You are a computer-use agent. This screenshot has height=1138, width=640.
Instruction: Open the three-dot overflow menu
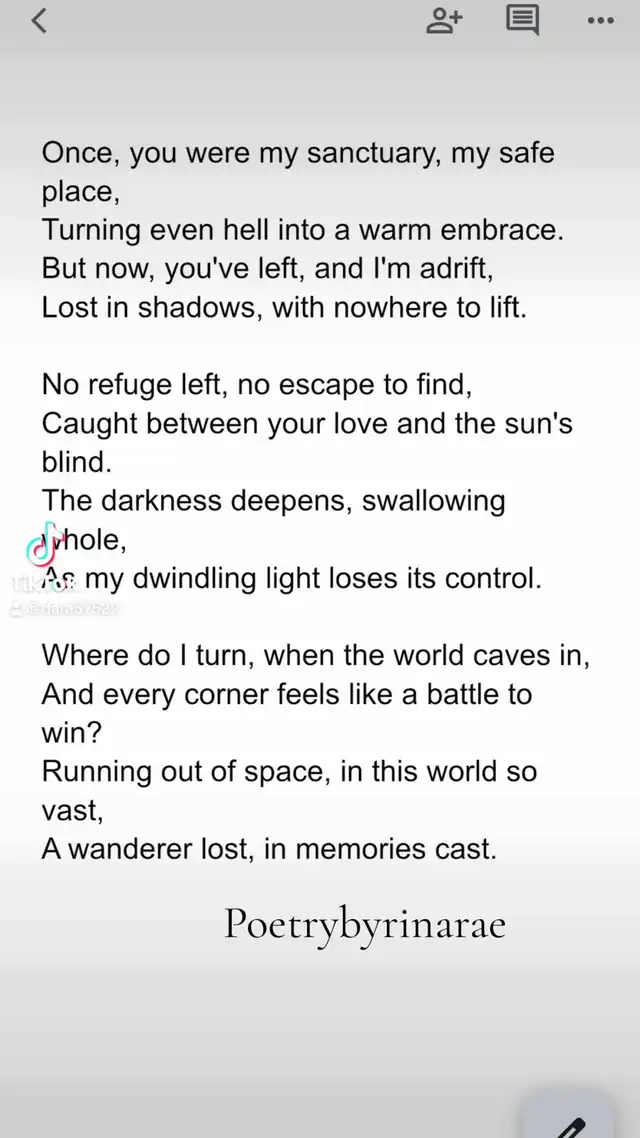(x=601, y=21)
